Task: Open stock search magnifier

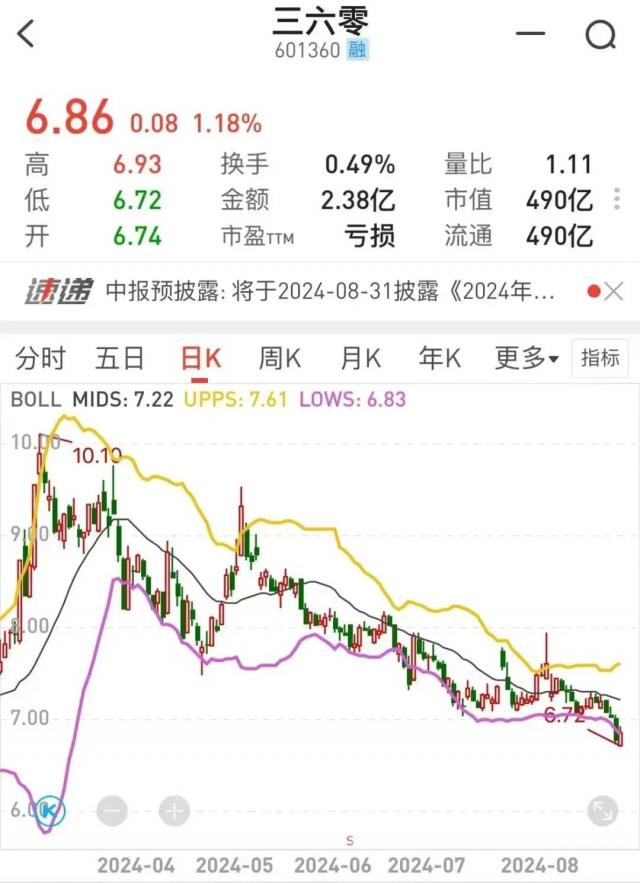Action: coord(600,36)
